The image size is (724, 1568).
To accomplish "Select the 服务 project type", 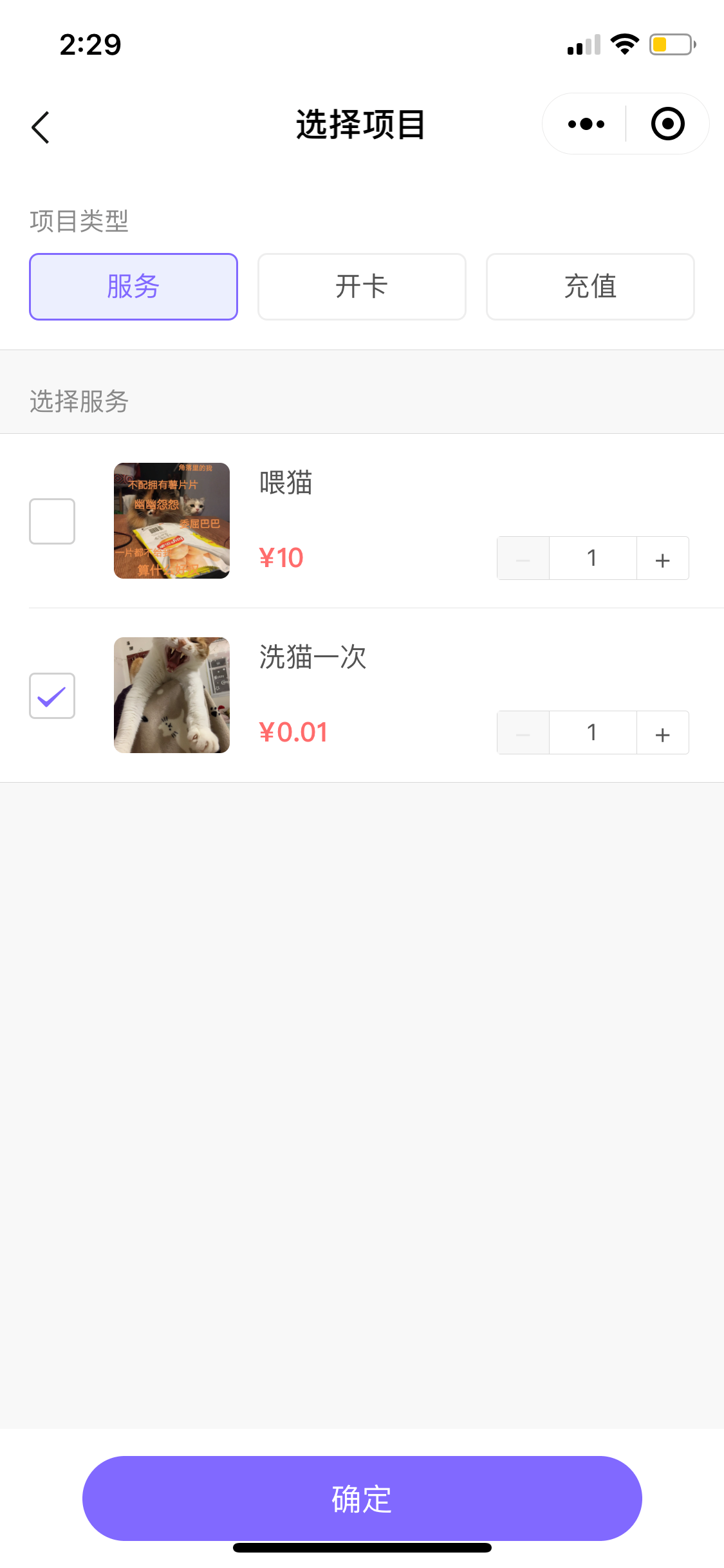I will coord(133,286).
